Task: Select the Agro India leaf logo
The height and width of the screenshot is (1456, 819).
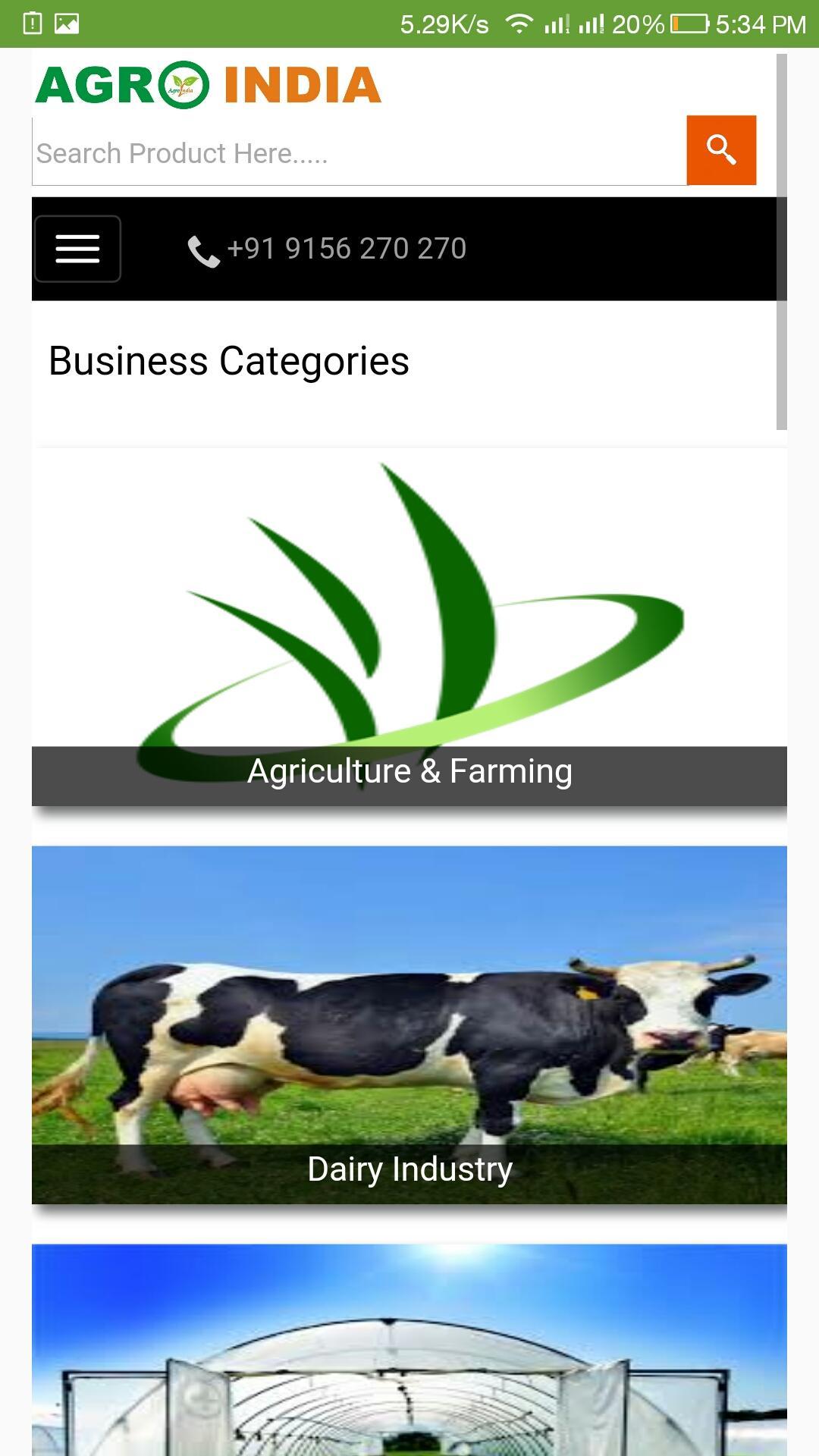Action: pos(182,85)
